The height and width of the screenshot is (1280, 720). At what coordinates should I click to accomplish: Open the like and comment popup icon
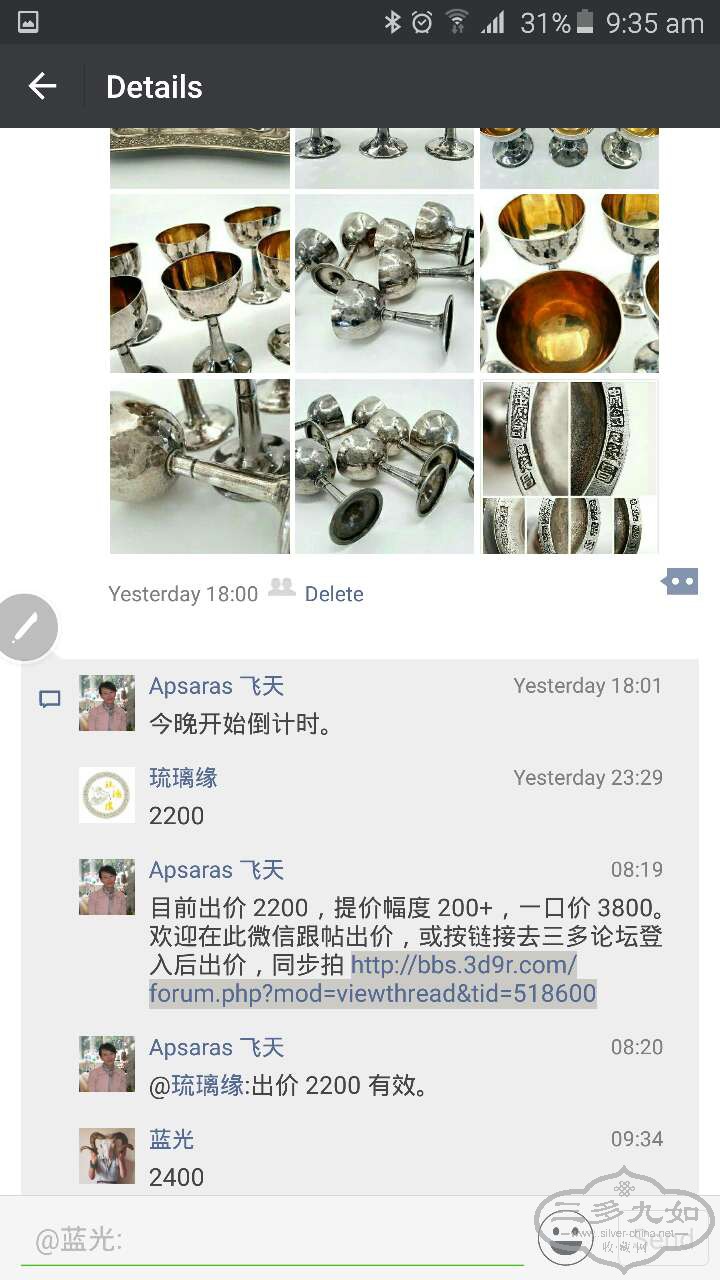[x=680, y=581]
